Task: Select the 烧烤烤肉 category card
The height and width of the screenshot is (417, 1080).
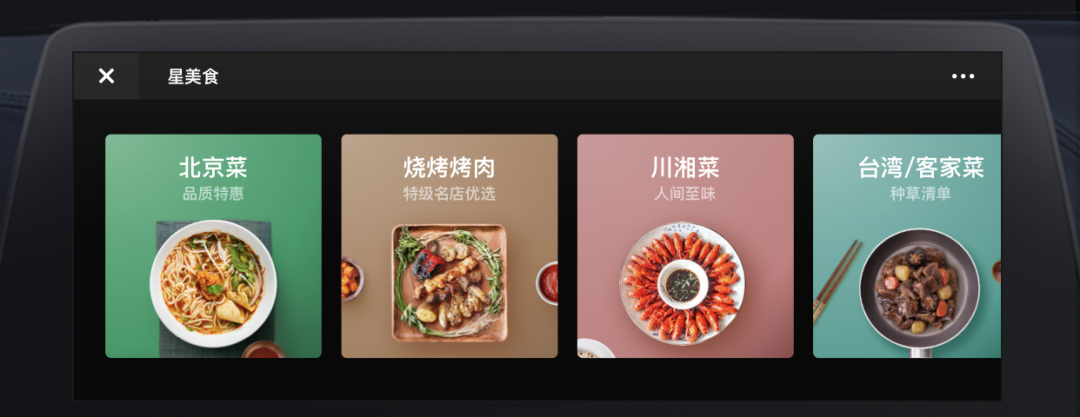Action: click(x=449, y=246)
